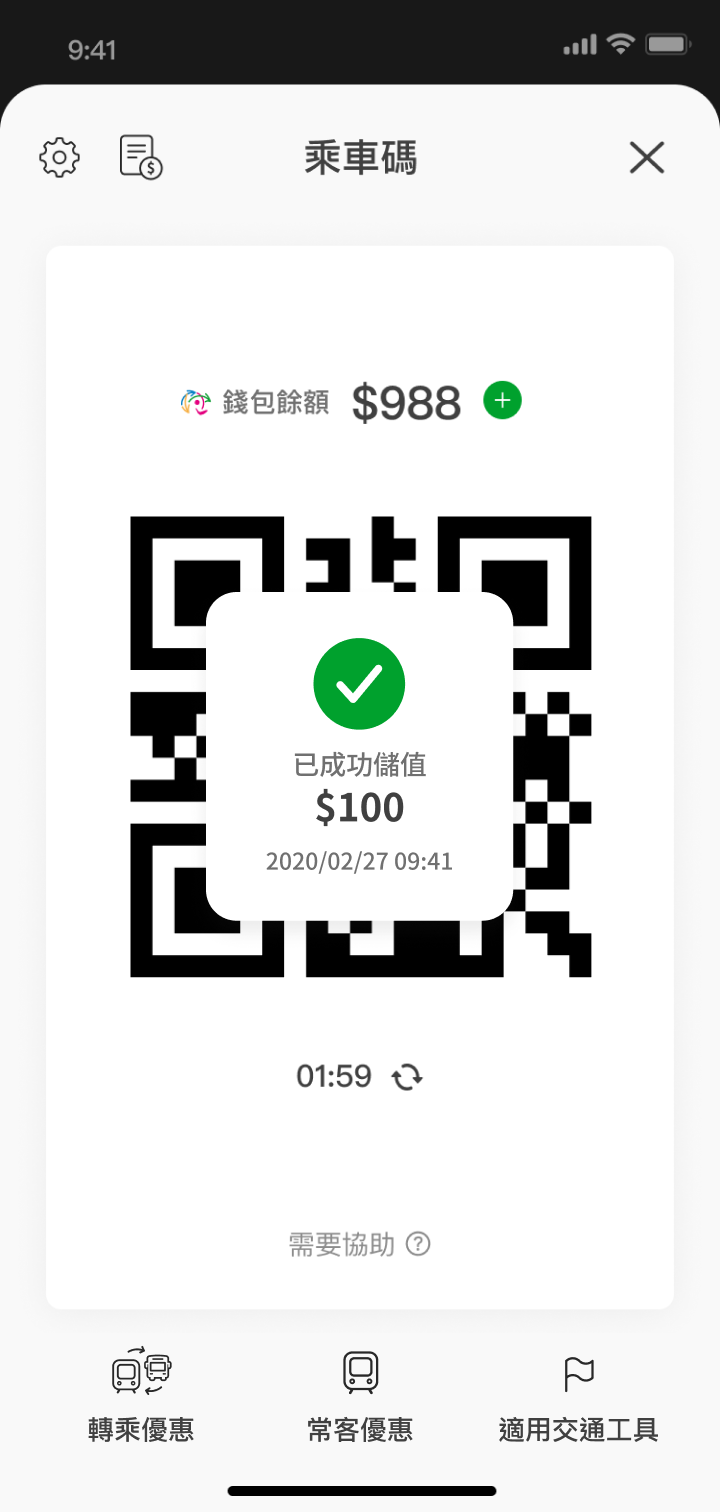The width and height of the screenshot is (720, 1512).
Task: Refresh the ride QR code
Action: tap(408, 1077)
